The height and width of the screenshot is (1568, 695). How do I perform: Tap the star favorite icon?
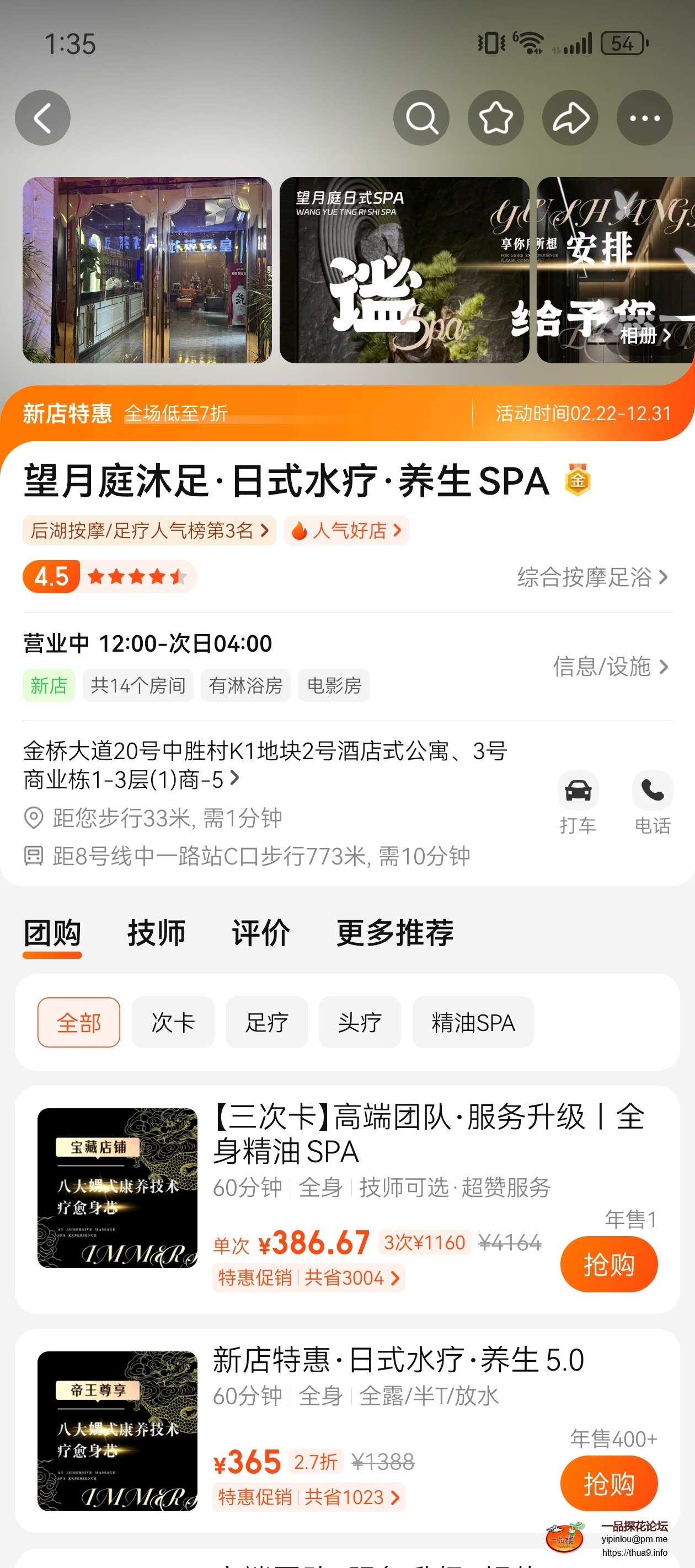click(x=495, y=117)
